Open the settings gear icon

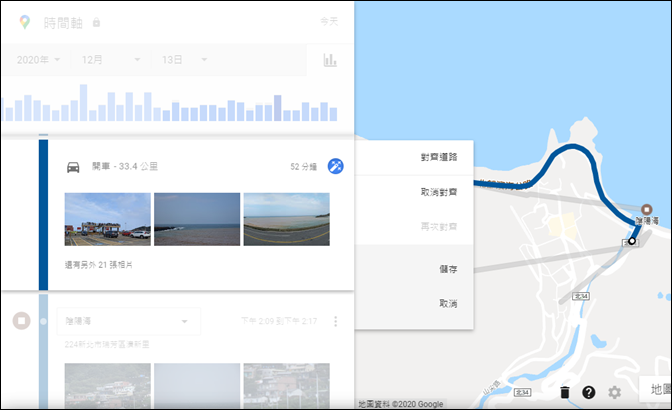[x=615, y=392]
